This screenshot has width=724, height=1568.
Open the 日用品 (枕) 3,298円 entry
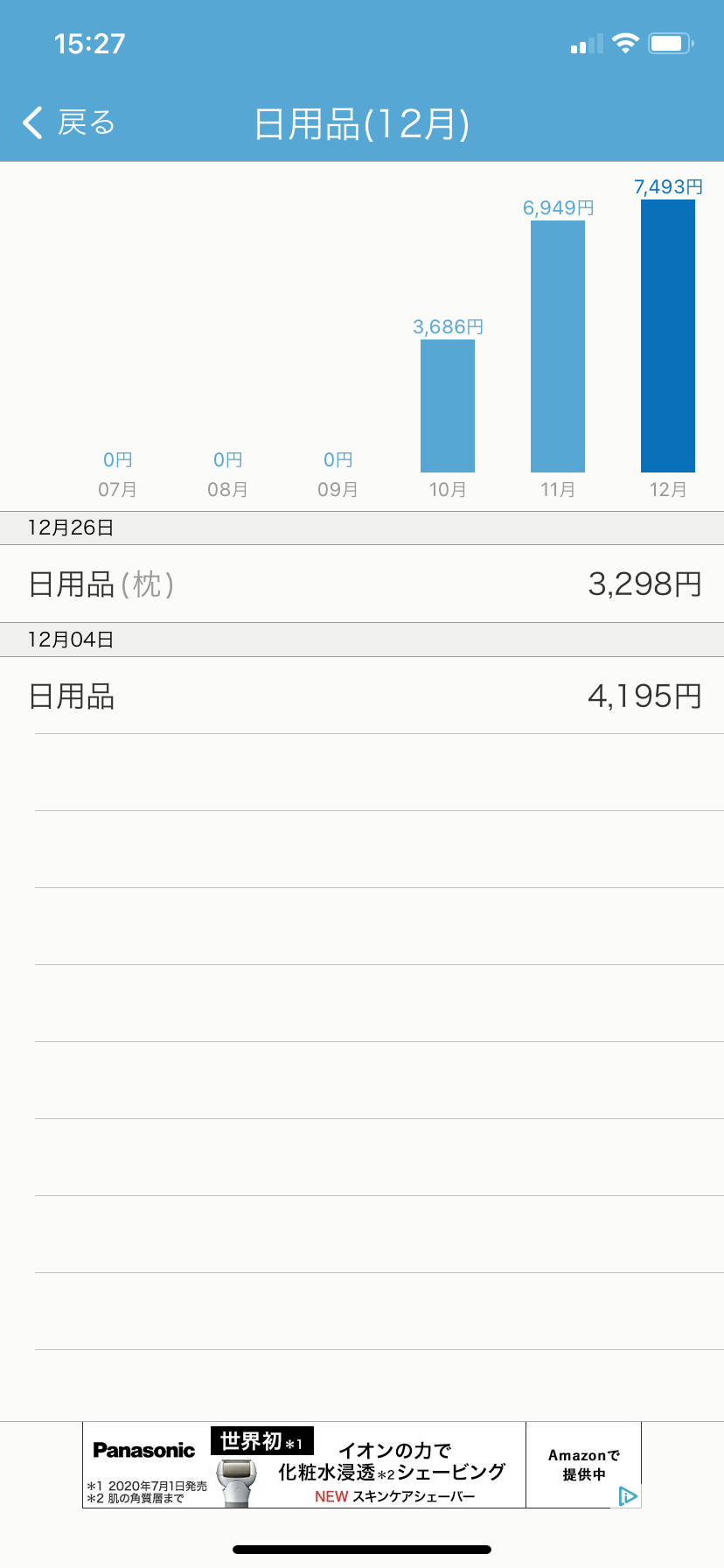tap(362, 584)
